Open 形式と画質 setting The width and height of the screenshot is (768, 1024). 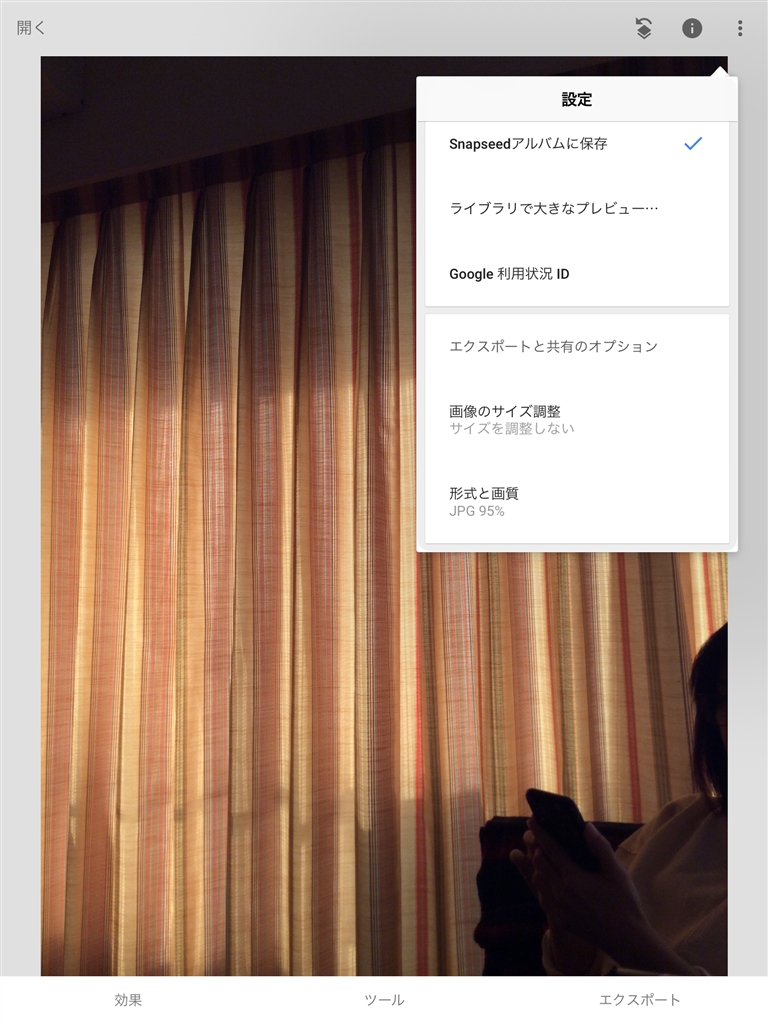click(x=577, y=501)
